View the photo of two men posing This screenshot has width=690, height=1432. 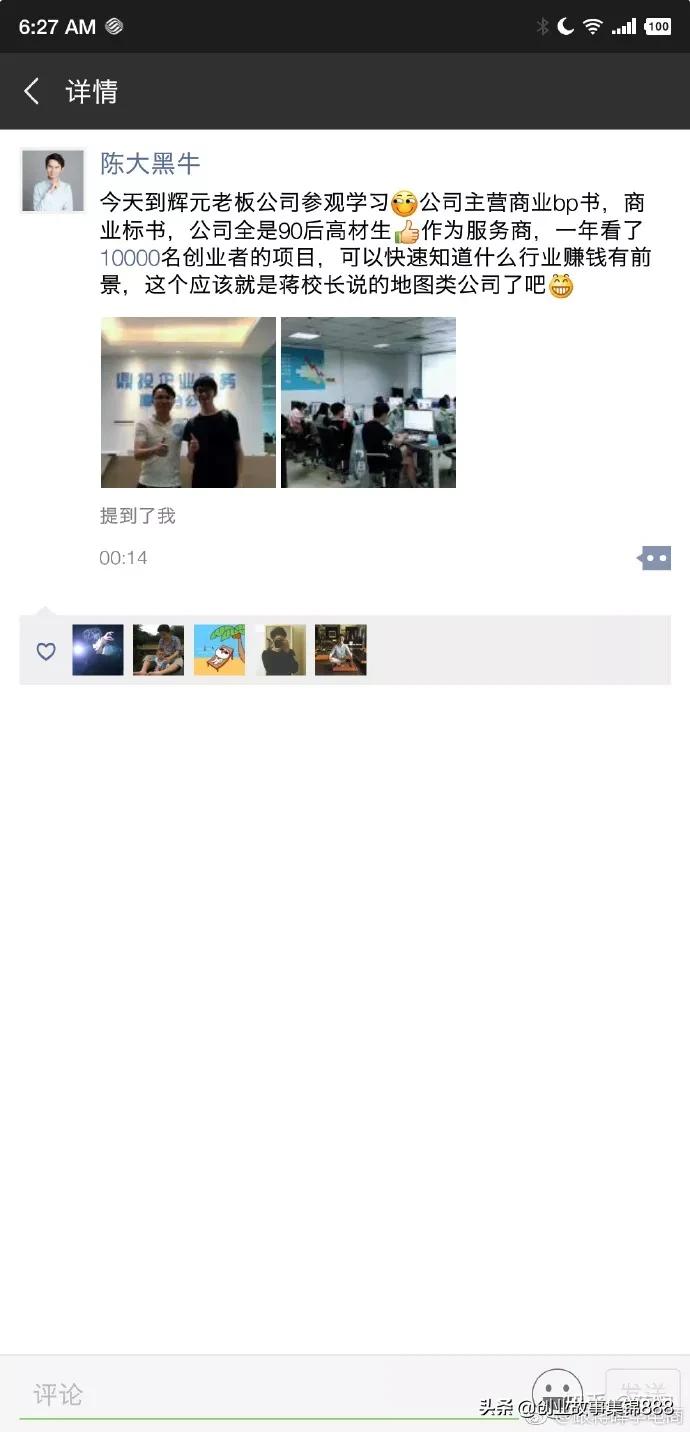188,402
